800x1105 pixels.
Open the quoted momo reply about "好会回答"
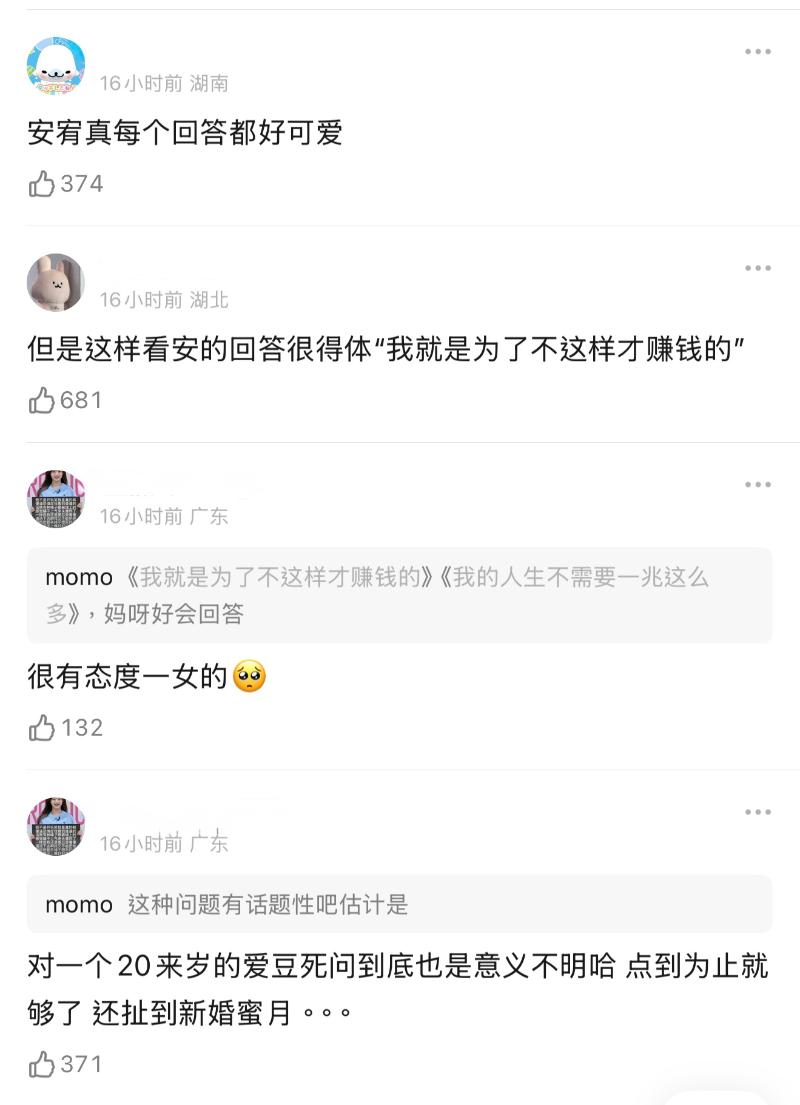point(399,596)
